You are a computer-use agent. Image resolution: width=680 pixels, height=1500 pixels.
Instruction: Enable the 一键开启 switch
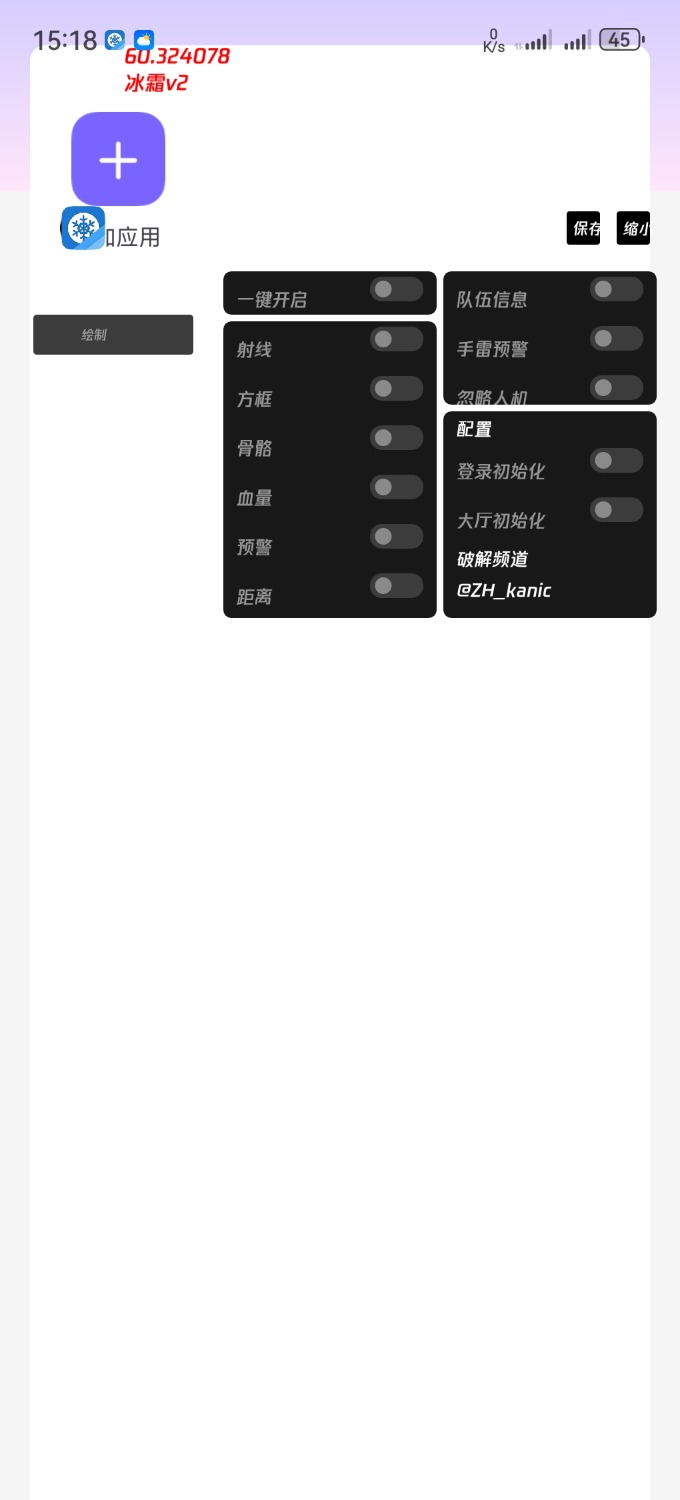click(396, 290)
